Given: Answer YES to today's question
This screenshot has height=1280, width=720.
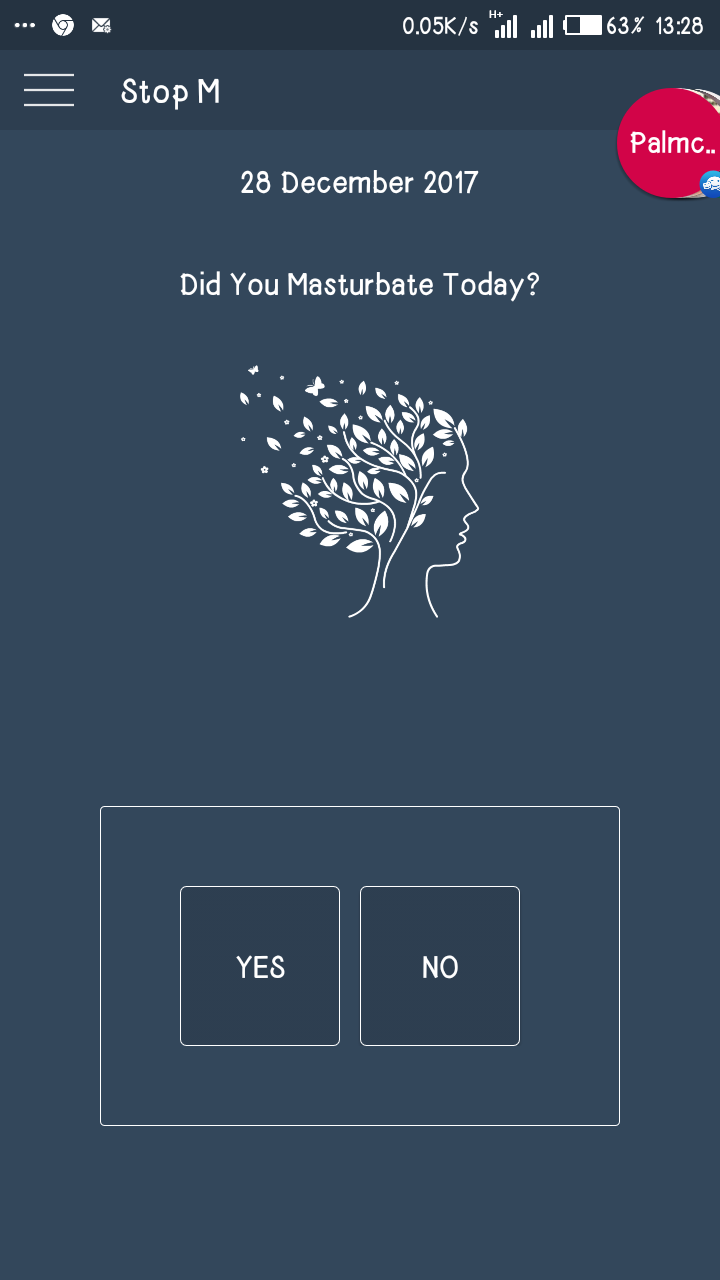Looking at the screenshot, I should coord(260,966).
